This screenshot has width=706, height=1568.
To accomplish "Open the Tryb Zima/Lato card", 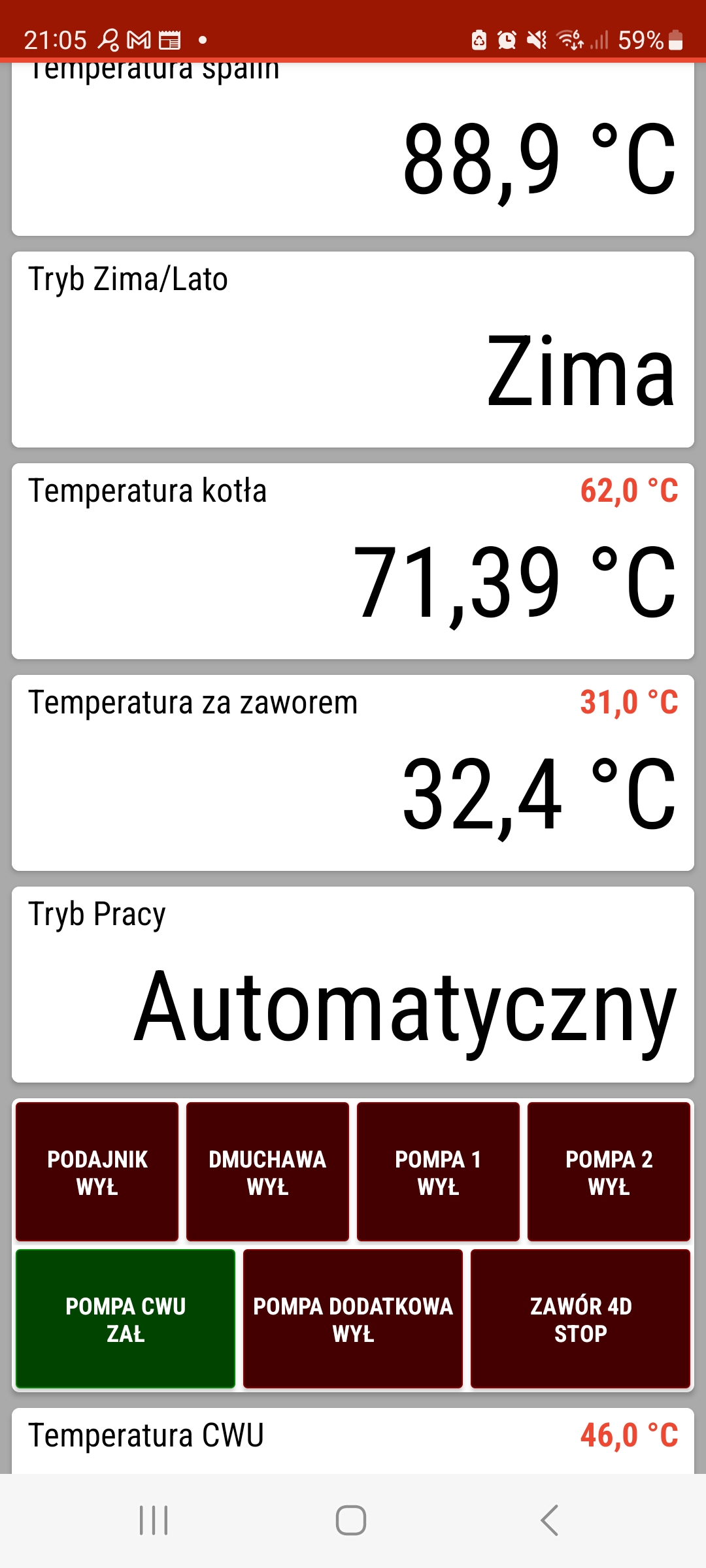I will point(353,350).
